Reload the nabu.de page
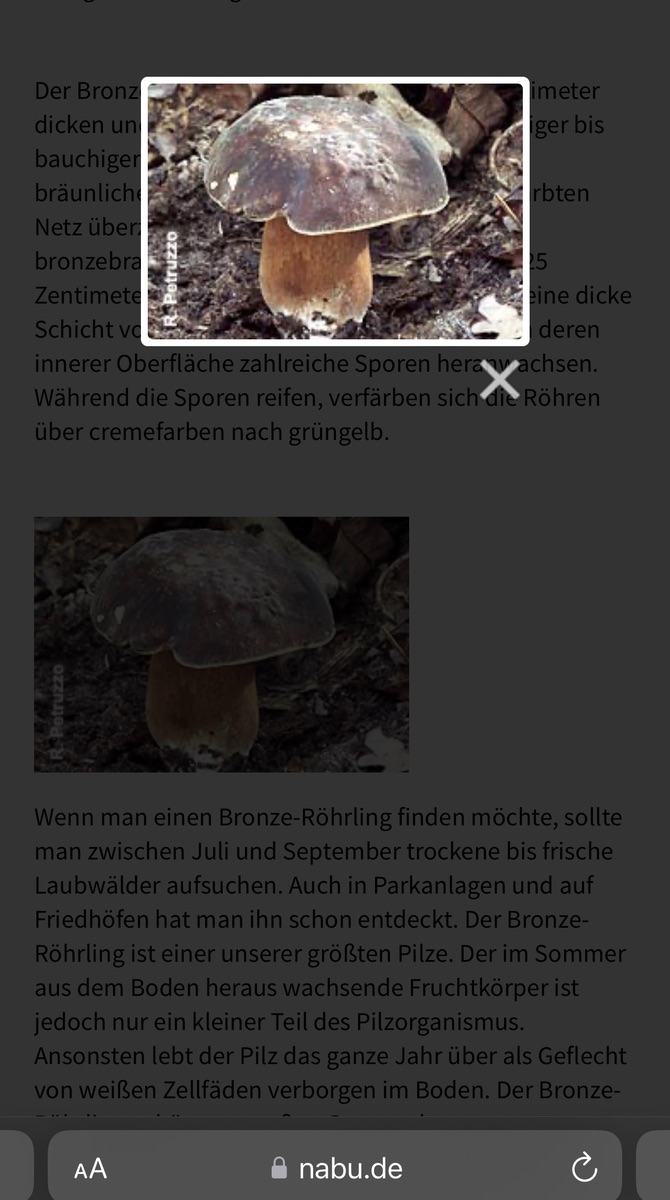 click(584, 1167)
